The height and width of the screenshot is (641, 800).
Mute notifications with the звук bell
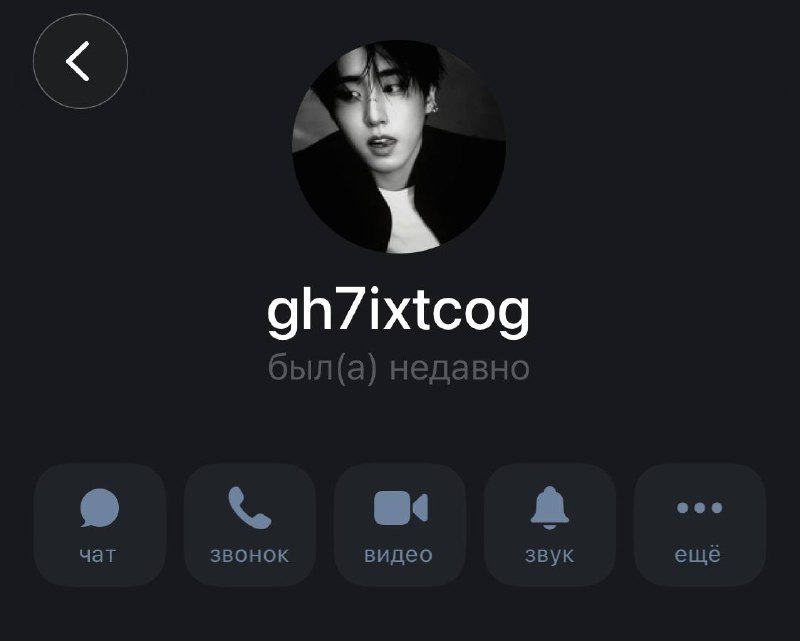click(x=550, y=525)
